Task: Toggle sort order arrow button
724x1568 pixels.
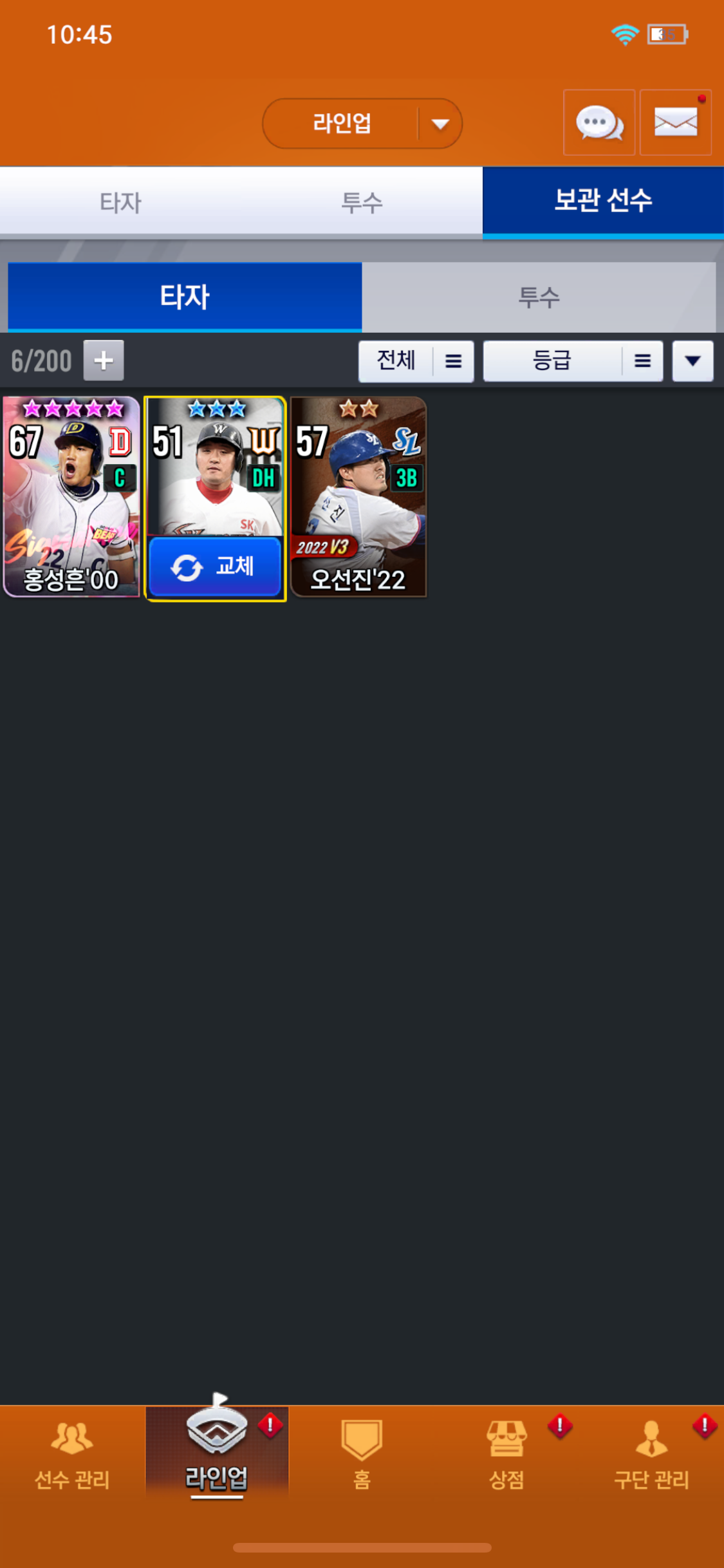Action: [692, 360]
